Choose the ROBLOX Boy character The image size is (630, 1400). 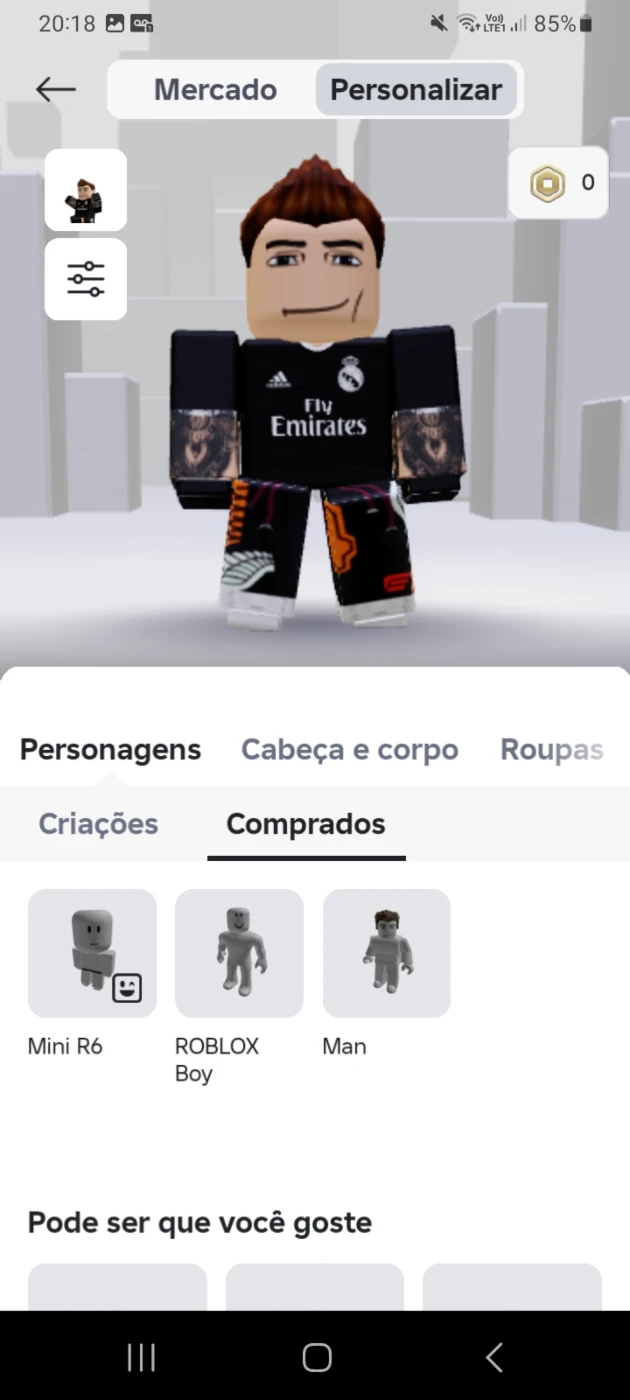pos(239,953)
